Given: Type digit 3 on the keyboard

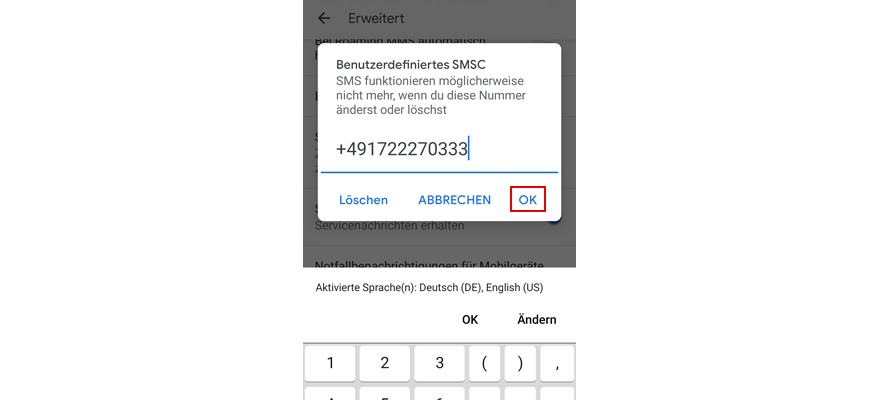Looking at the screenshot, I should (x=439, y=363).
